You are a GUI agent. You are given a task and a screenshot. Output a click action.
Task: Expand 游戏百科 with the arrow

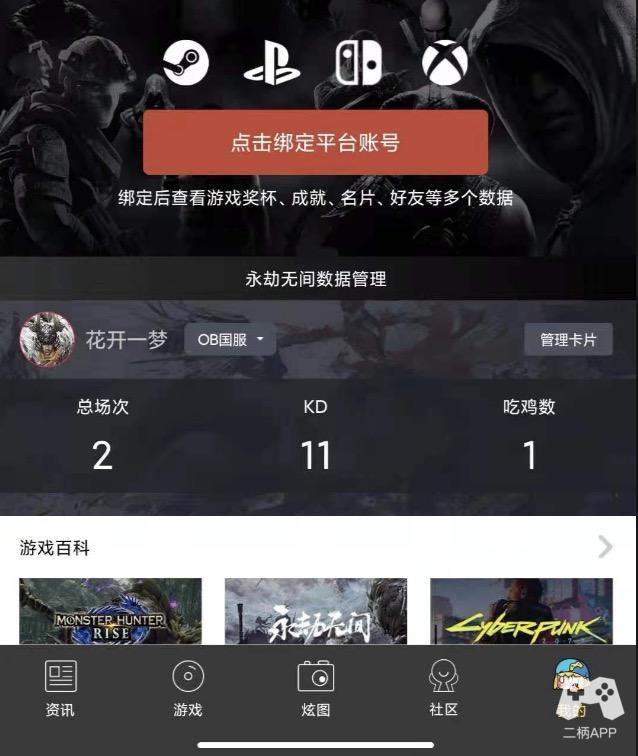coord(605,547)
